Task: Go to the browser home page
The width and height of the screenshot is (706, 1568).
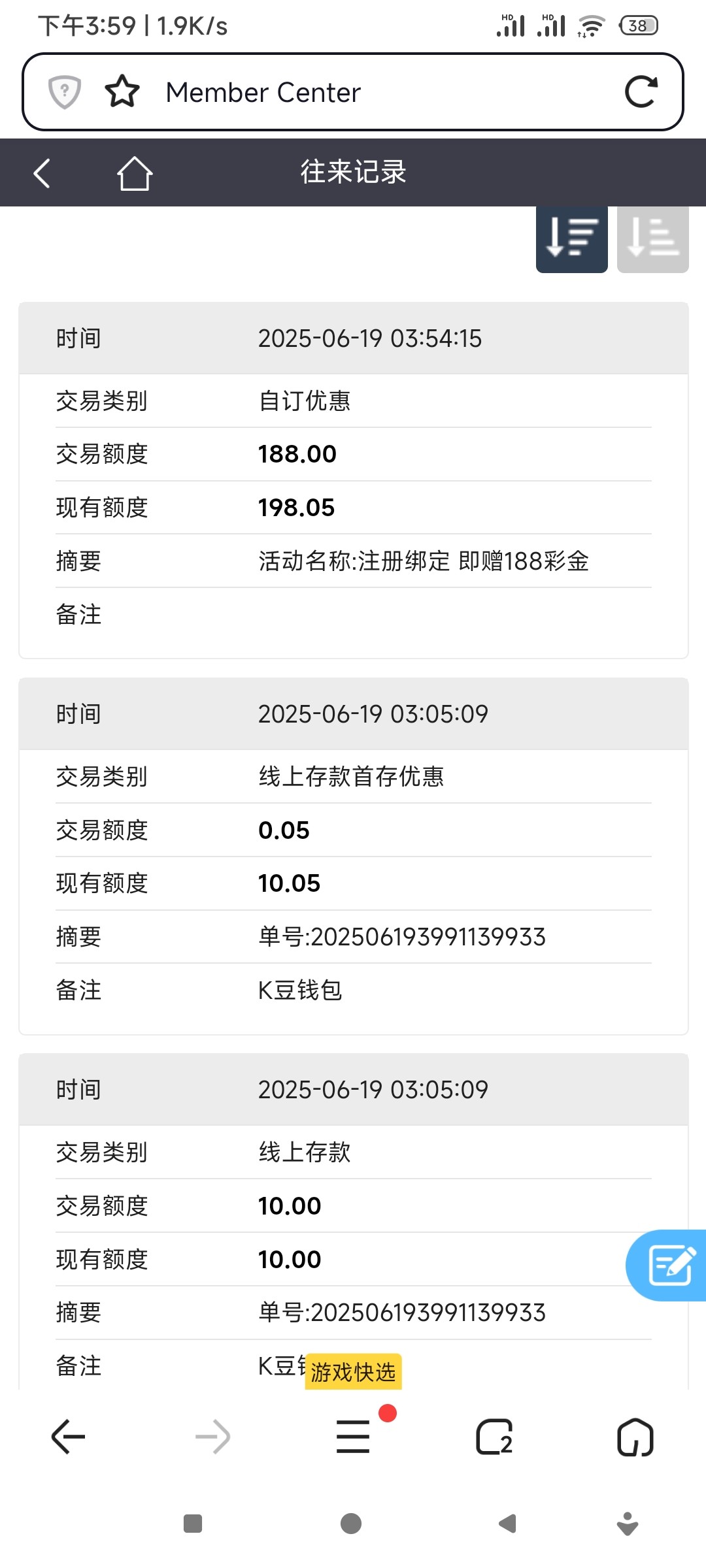Action: [635, 1437]
